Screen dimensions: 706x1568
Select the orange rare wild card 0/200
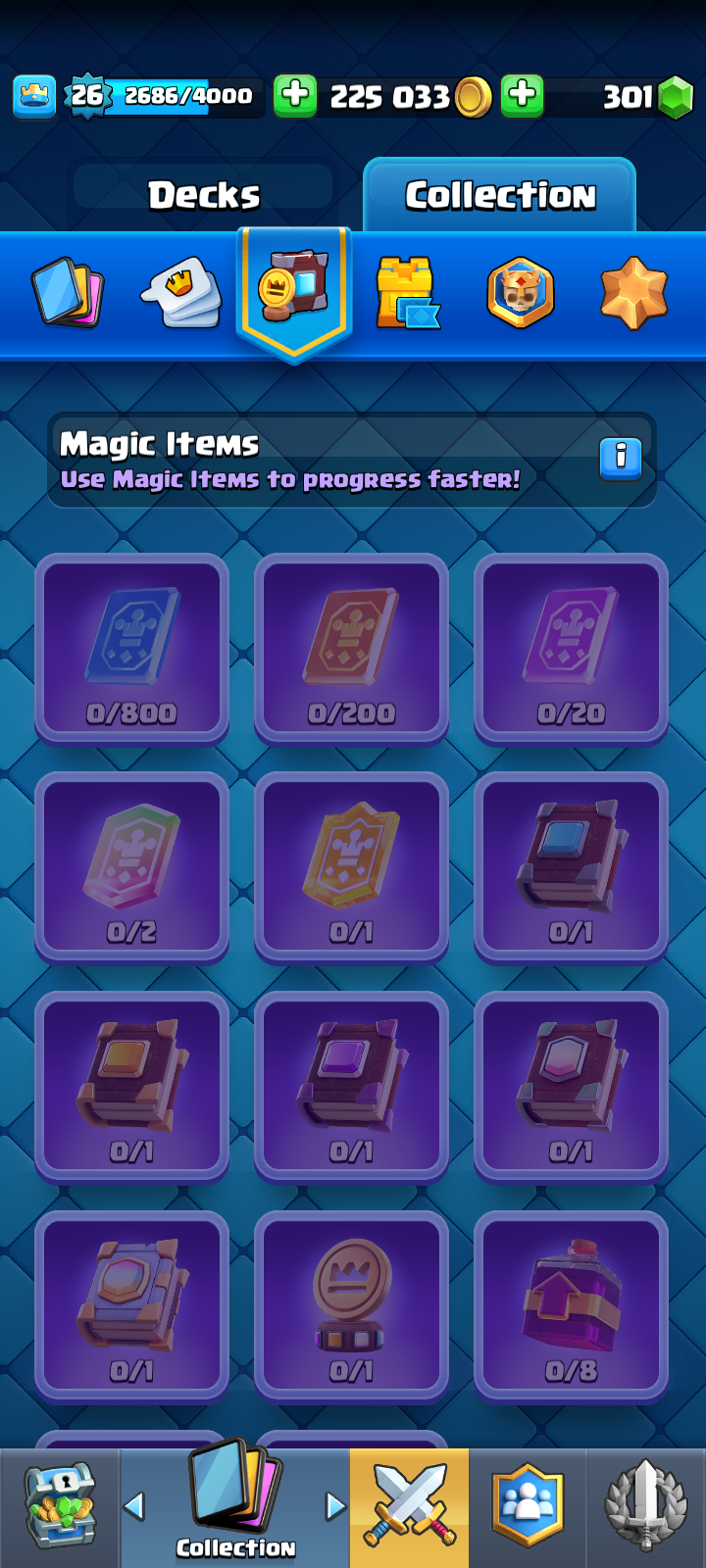[x=351, y=648]
